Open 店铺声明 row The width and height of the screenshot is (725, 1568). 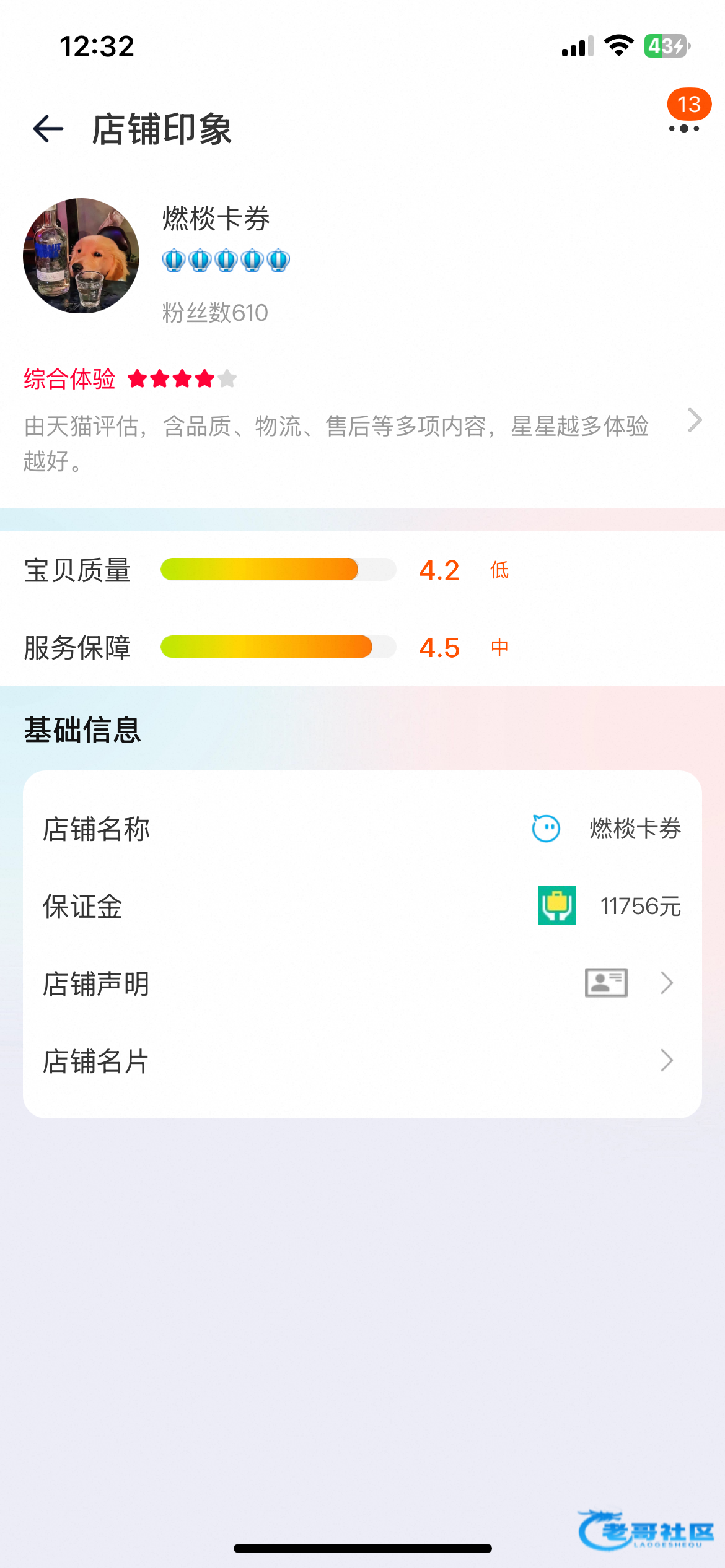[x=362, y=983]
